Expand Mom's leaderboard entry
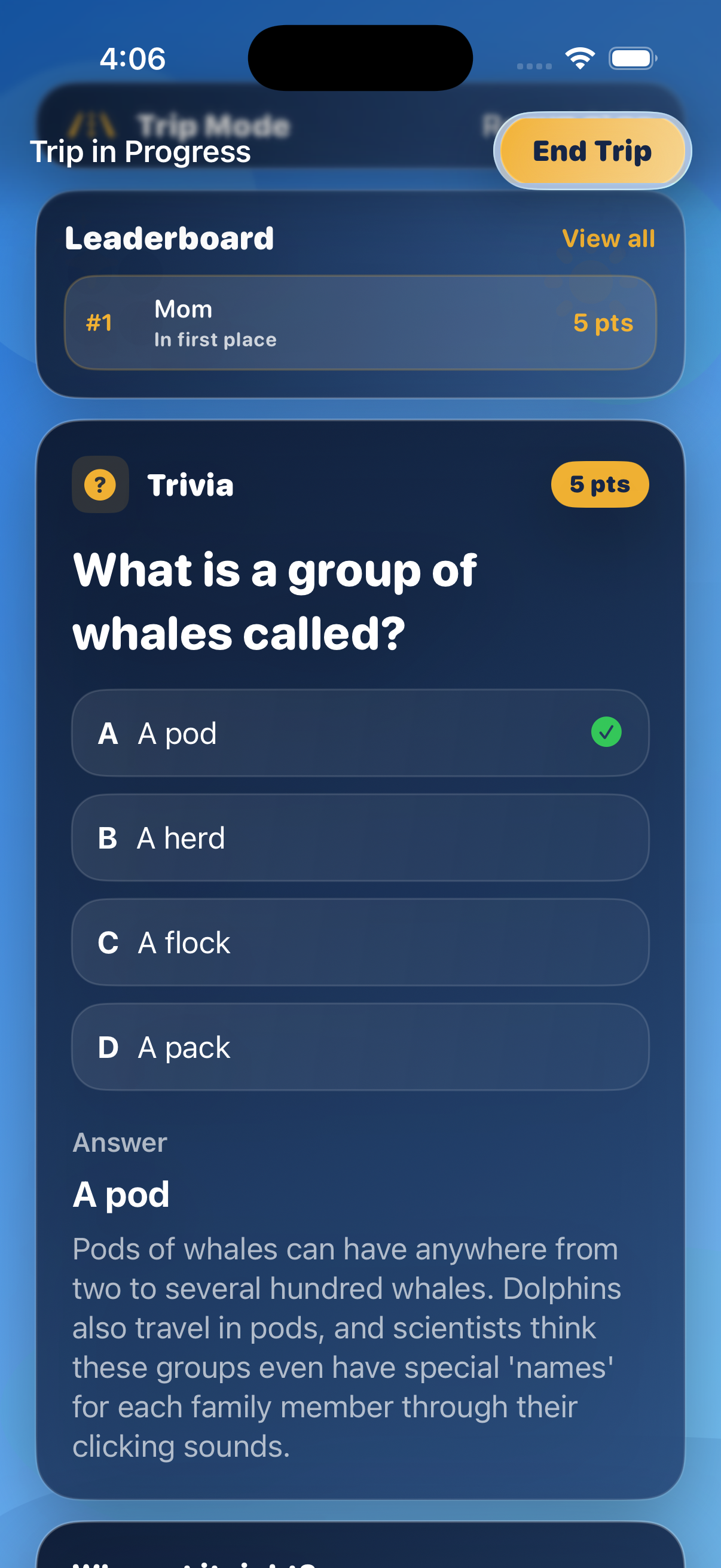Image resolution: width=721 pixels, height=1568 pixels. [360, 322]
